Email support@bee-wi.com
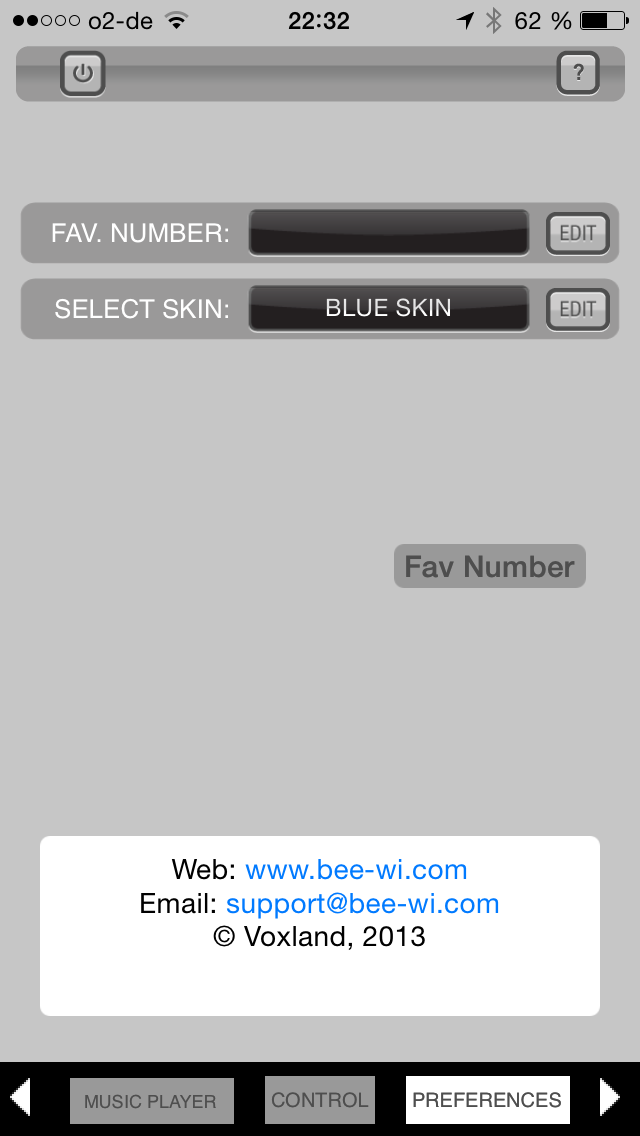 pos(362,903)
